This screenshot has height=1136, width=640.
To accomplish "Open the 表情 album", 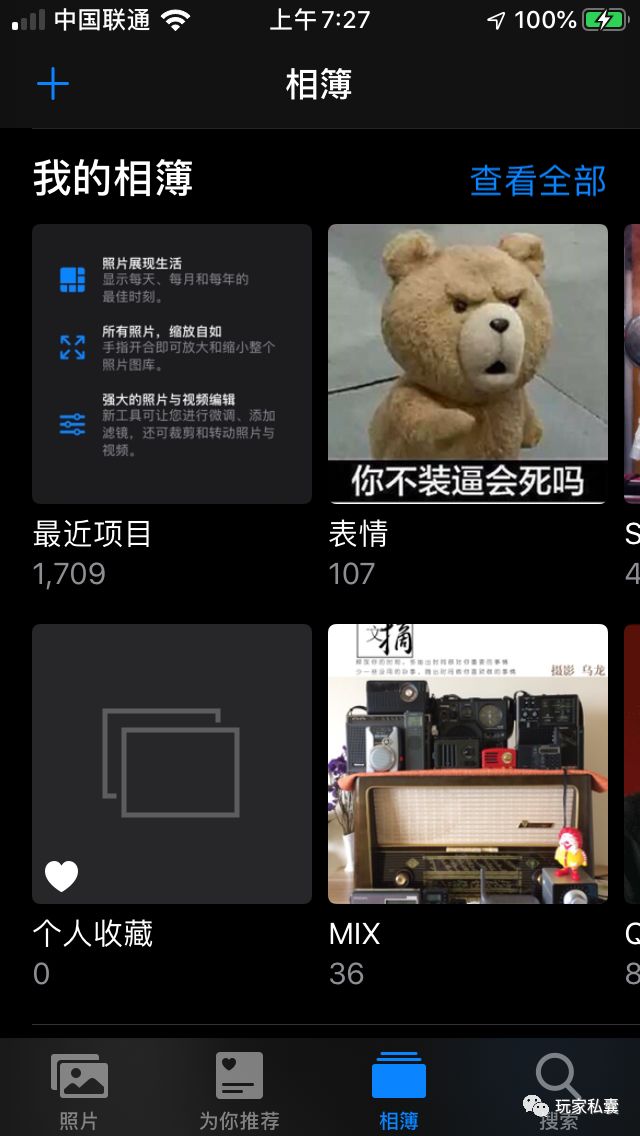I will point(468,364).
